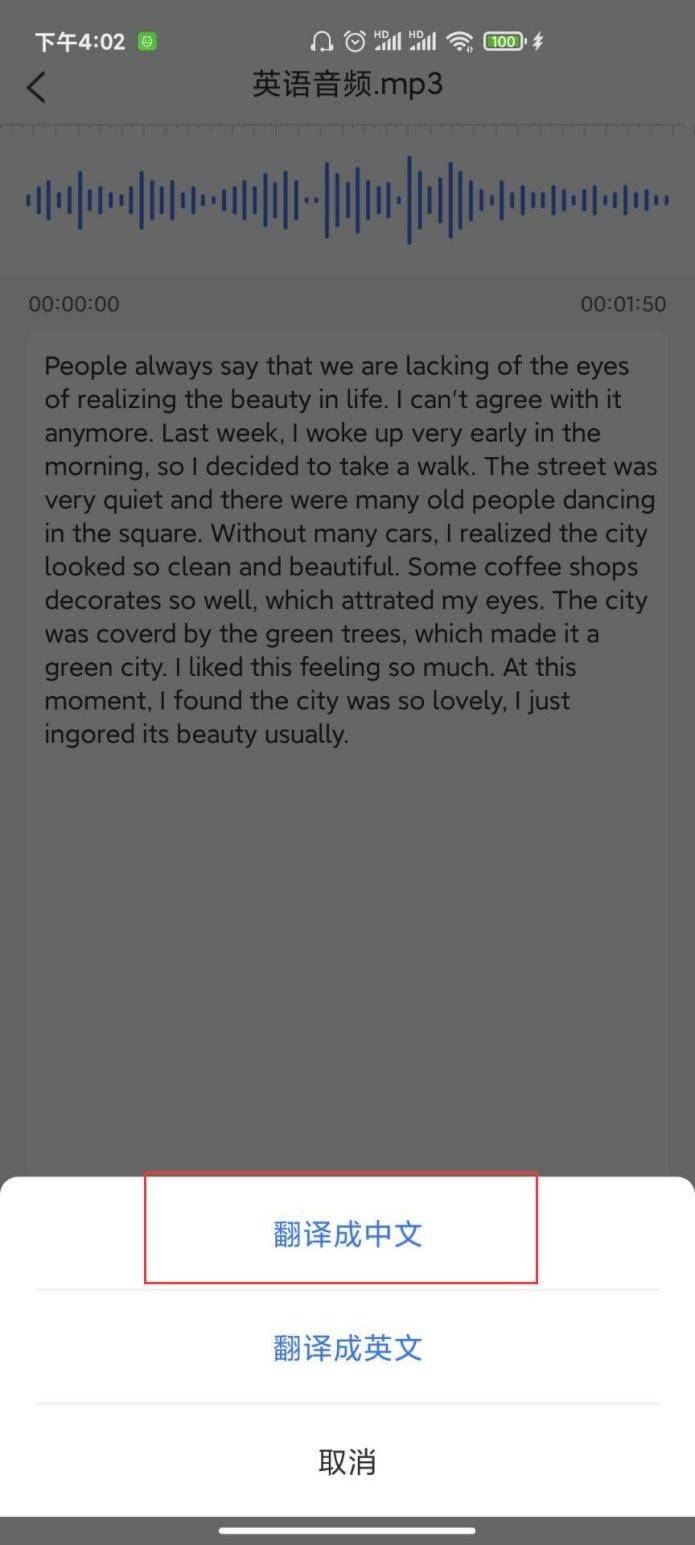Dismiss the sheet with 取消
This screenshot has height=1545, width=695.
347,1462
